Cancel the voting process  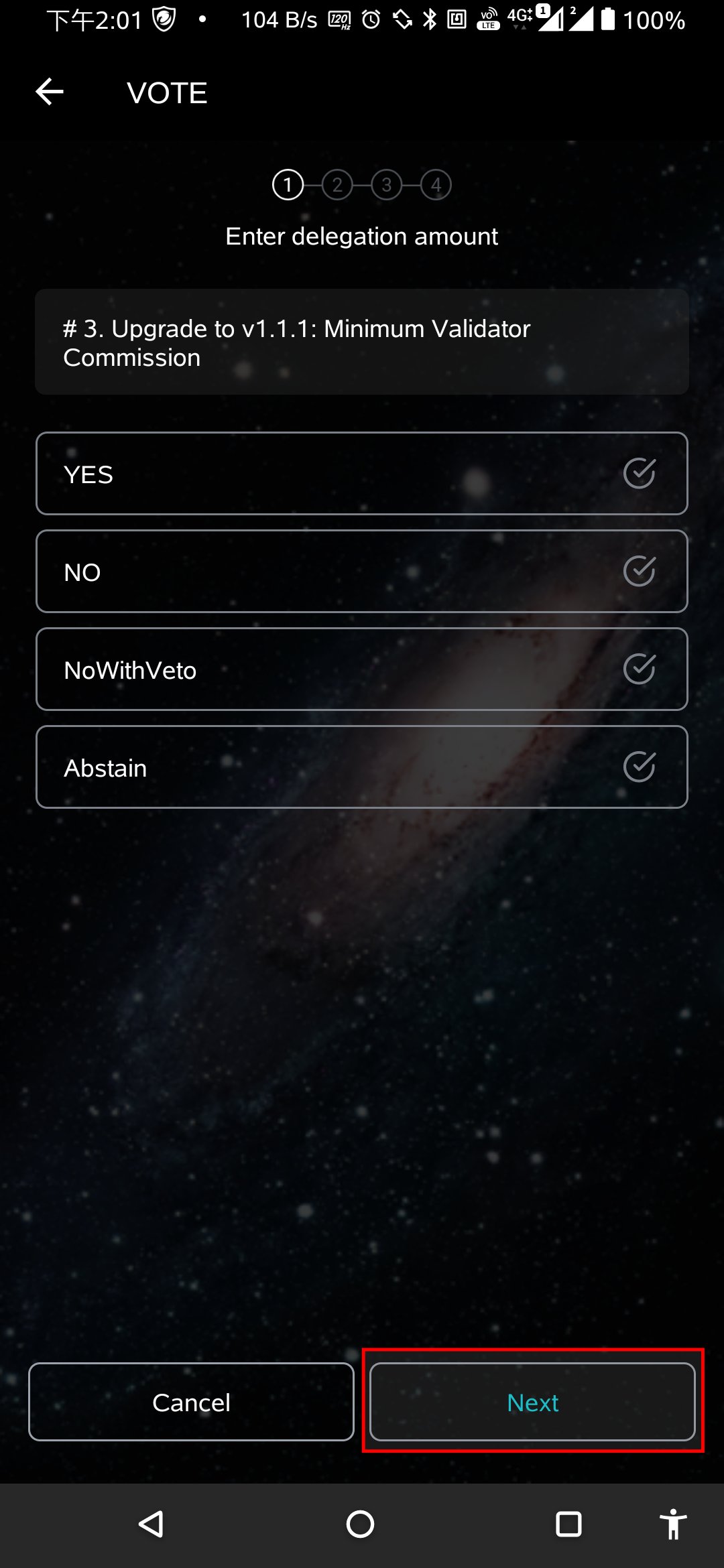click(191, 1402)
